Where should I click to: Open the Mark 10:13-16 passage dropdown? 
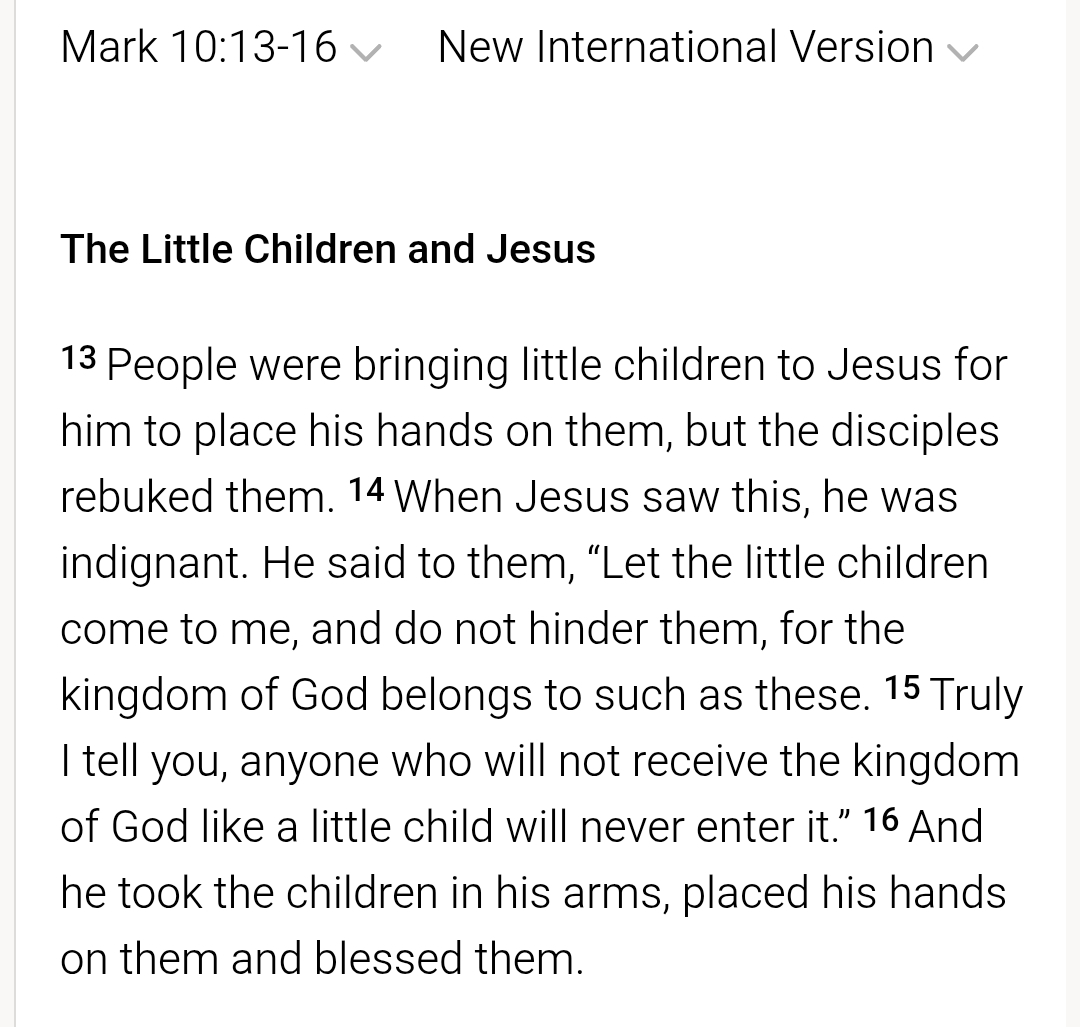220,48
